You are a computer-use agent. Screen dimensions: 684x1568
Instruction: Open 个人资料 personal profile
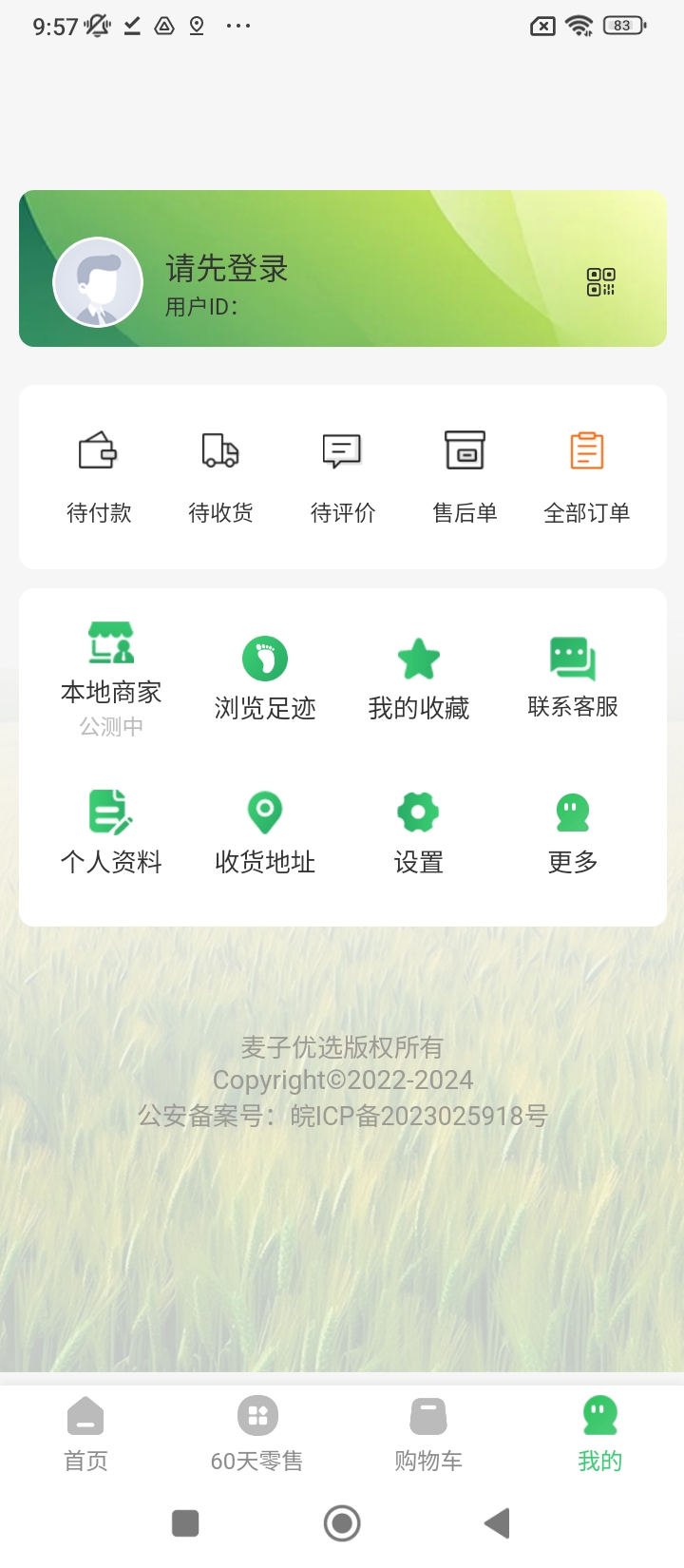point(111,831)
